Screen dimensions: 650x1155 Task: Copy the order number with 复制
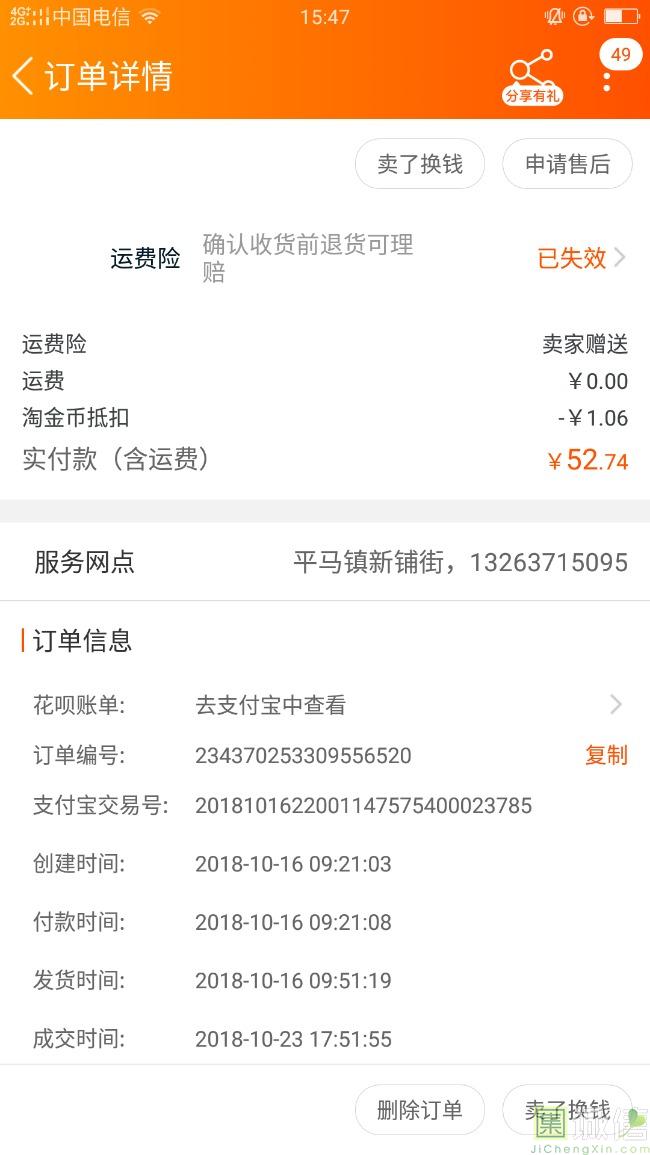click(x=606, y=755)
